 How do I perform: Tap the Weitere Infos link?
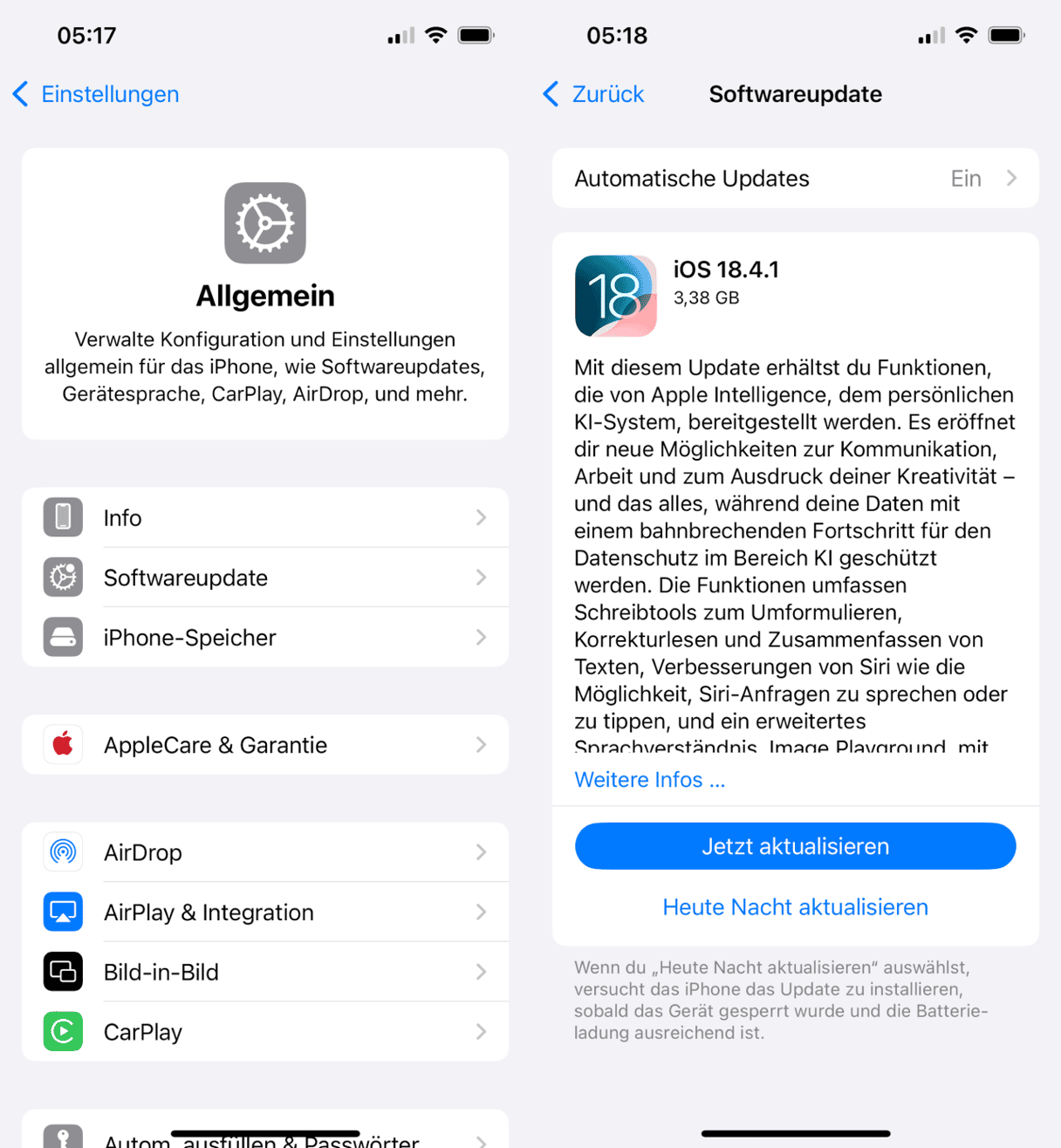point(649,780)
